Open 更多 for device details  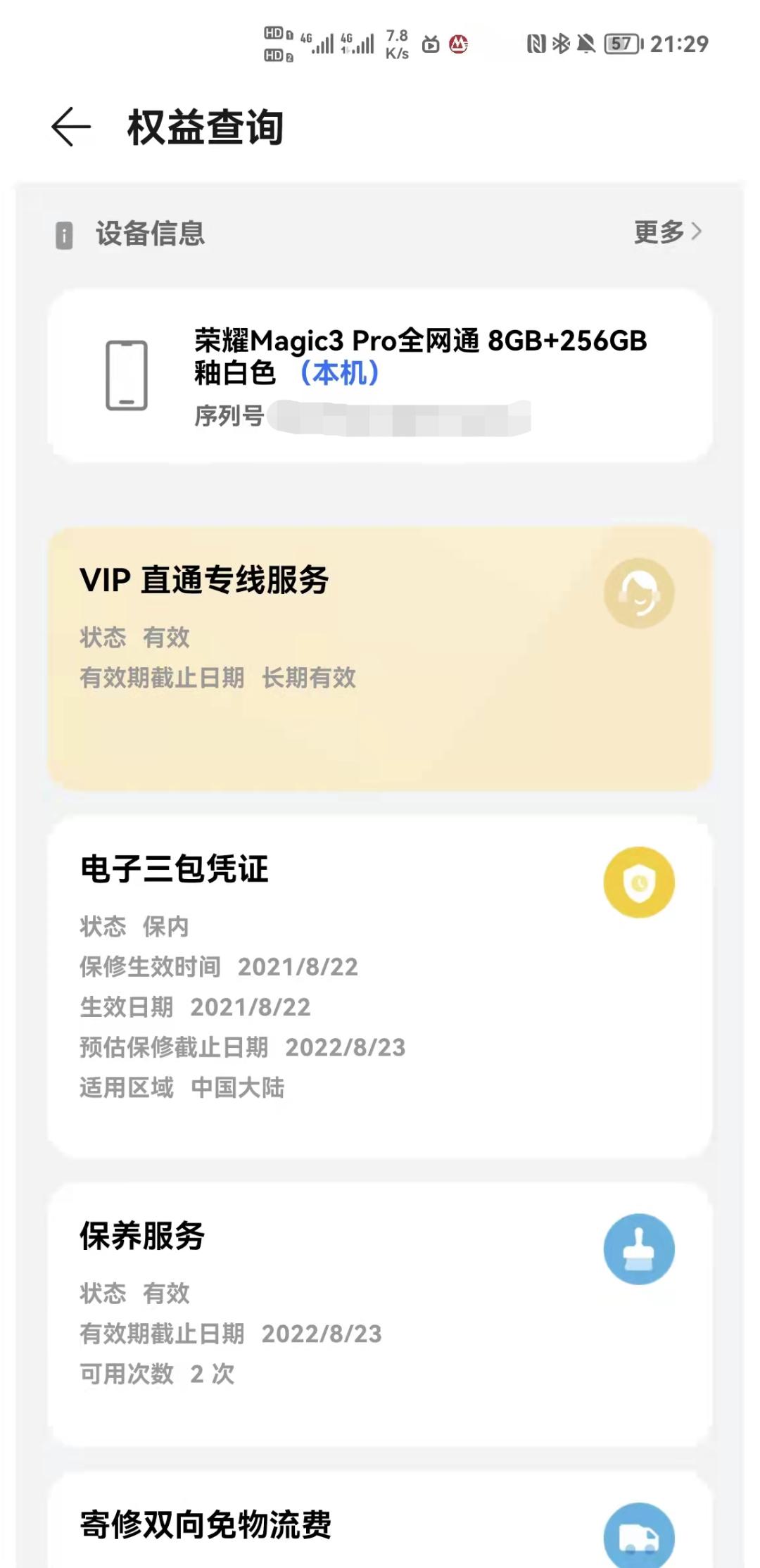659,233
